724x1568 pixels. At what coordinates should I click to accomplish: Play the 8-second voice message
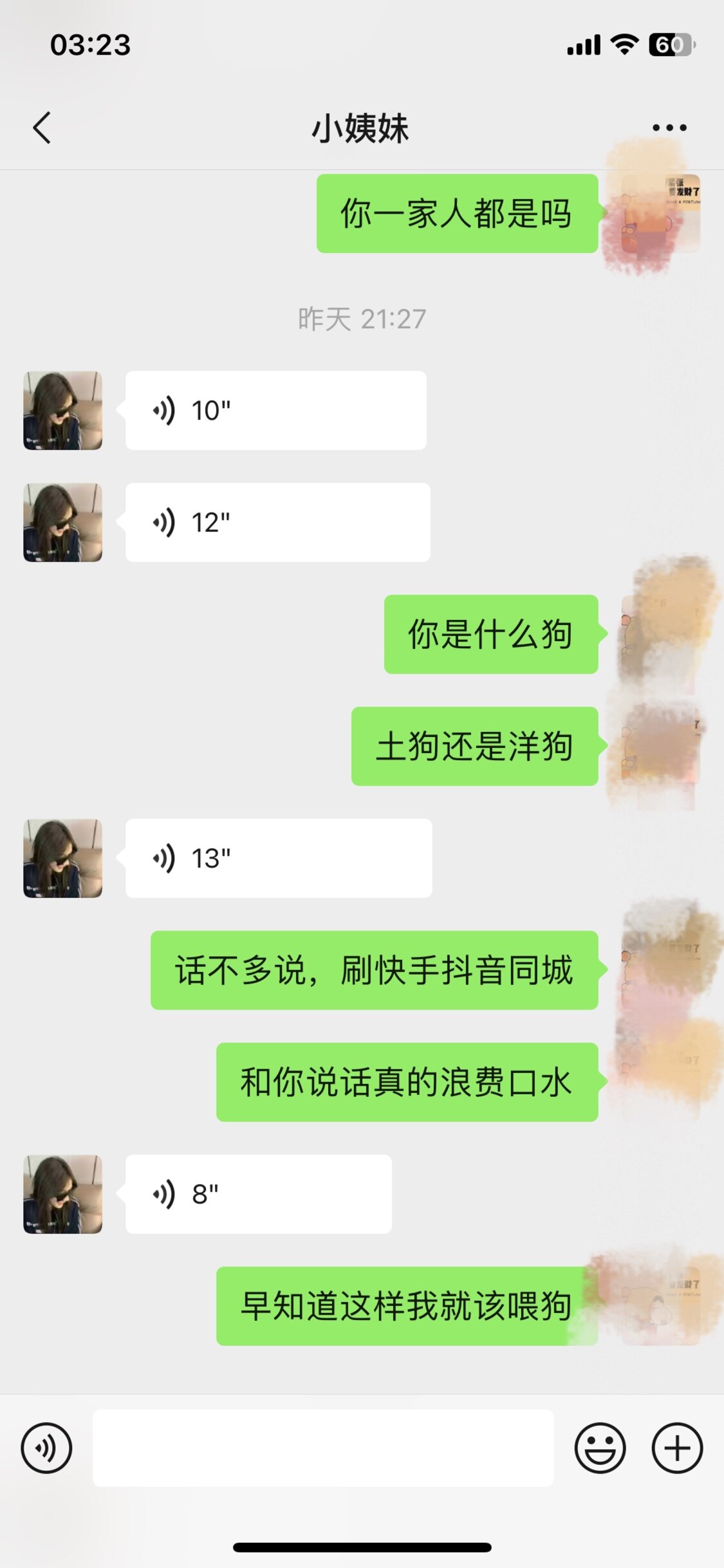click(x=258, y=1194)
